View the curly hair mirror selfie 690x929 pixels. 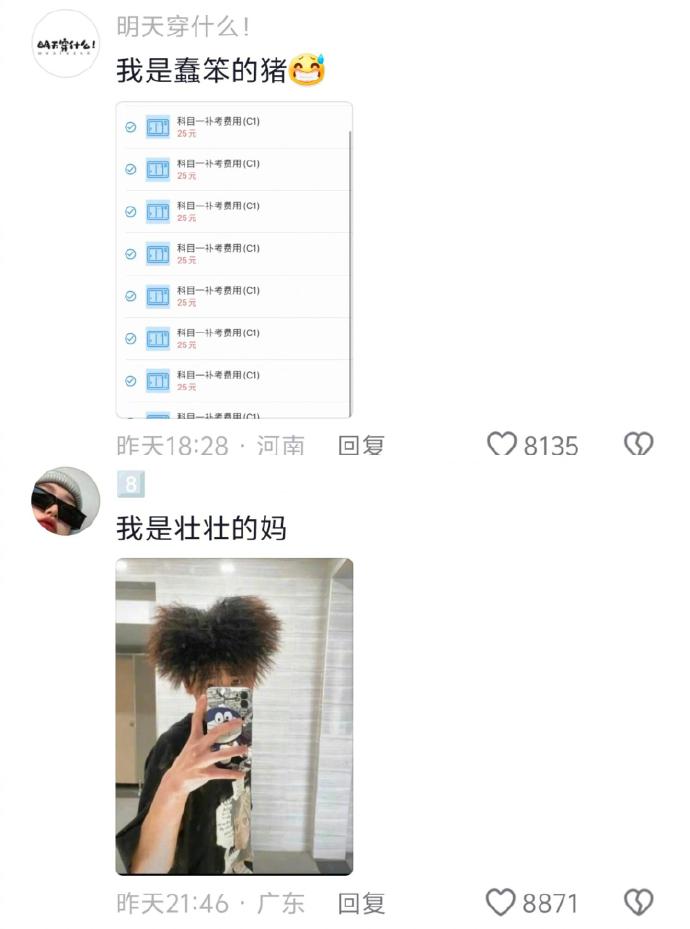coord(234,716)
